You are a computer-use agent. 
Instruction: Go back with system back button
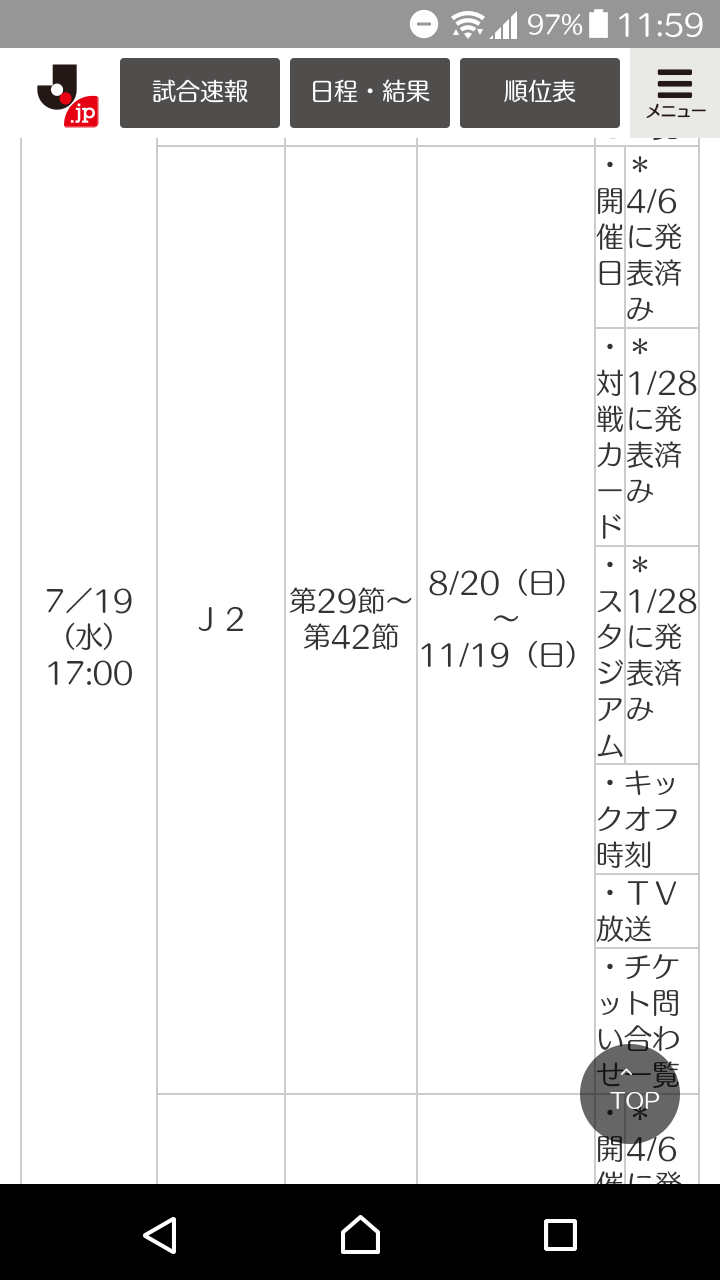[160, 1235]
